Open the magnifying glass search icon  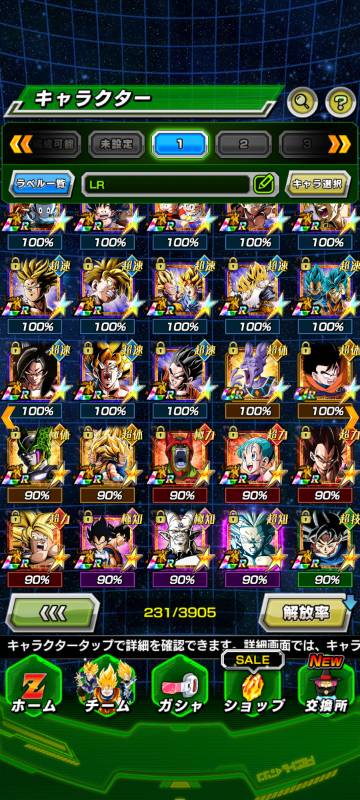[303, 103]
